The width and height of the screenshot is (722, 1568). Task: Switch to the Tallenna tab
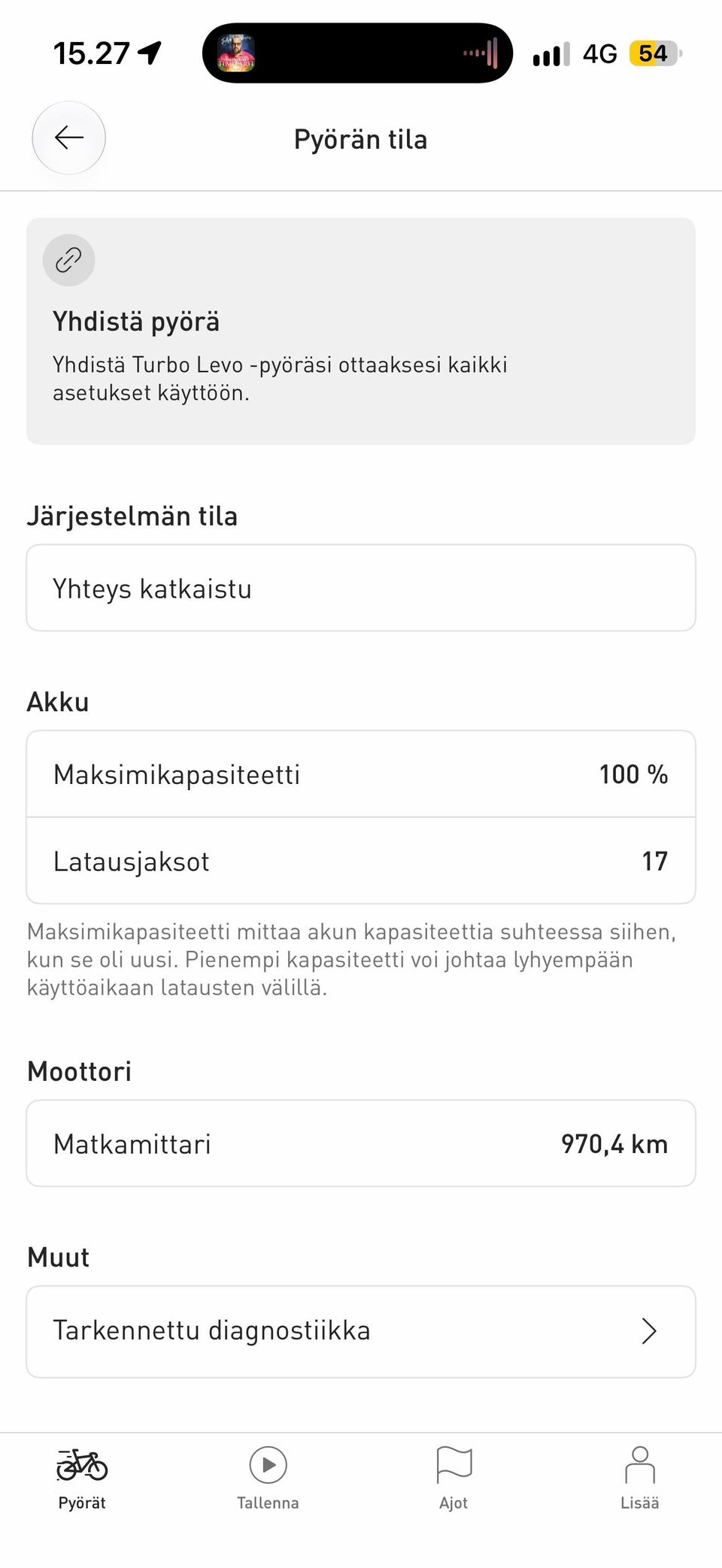pyautogui.click(x=268, y=1478)
